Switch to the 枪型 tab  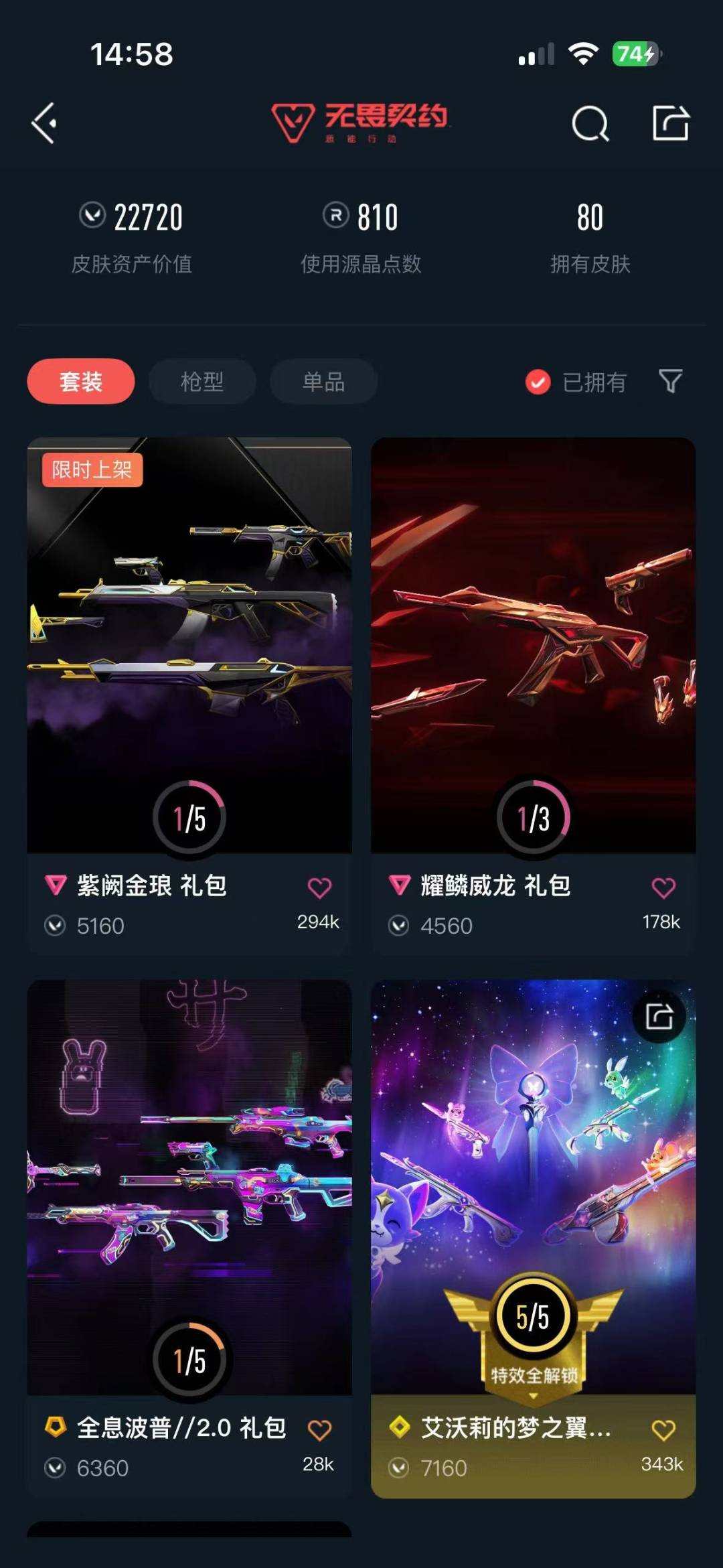point(201,380)
